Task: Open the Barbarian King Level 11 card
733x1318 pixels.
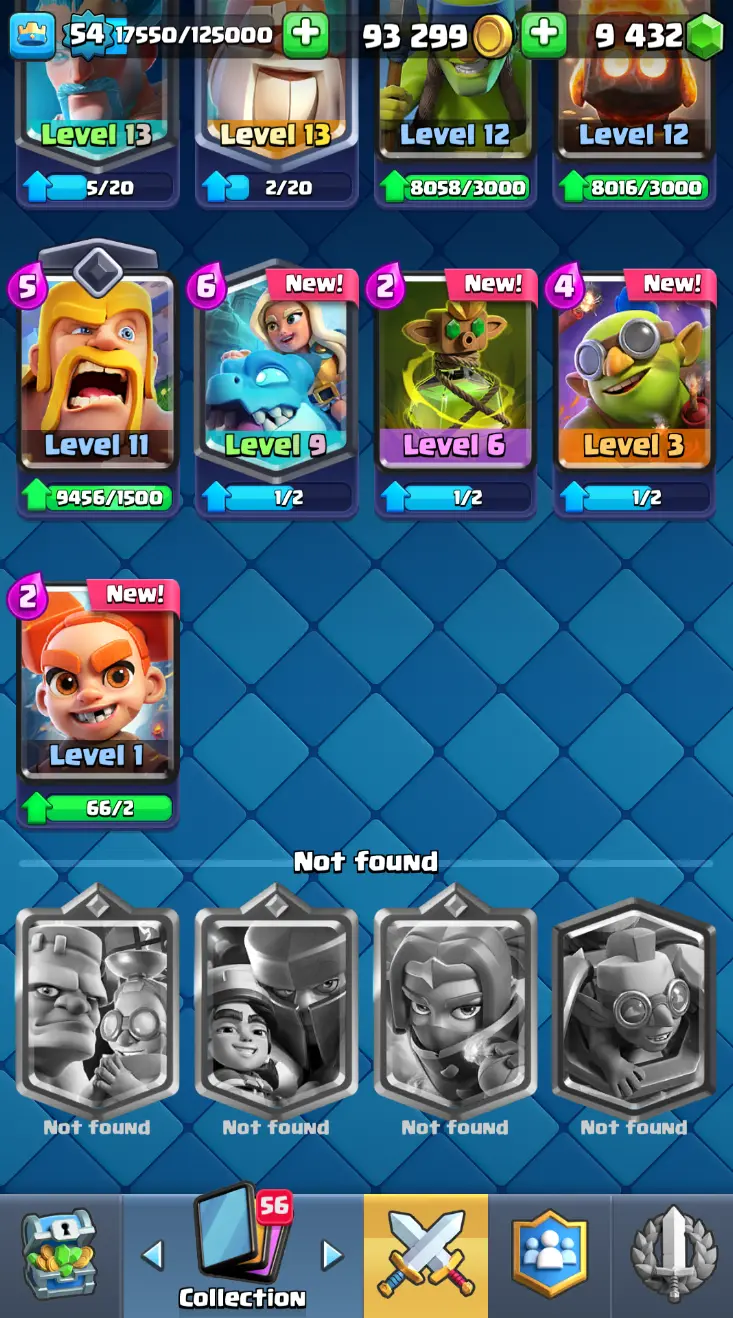Action: pos(97,375)
